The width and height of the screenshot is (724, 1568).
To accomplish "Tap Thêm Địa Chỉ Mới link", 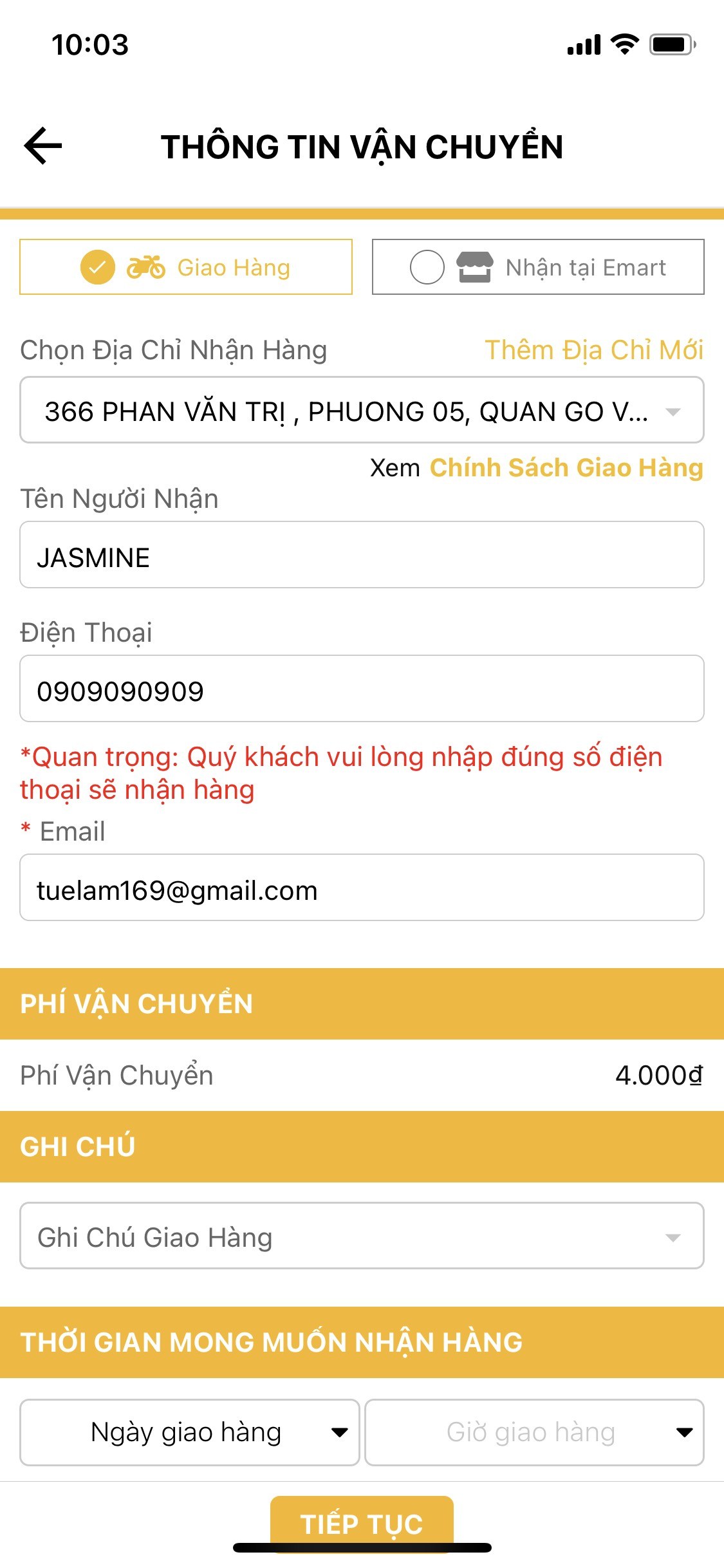I will click(x=594, y=350).
